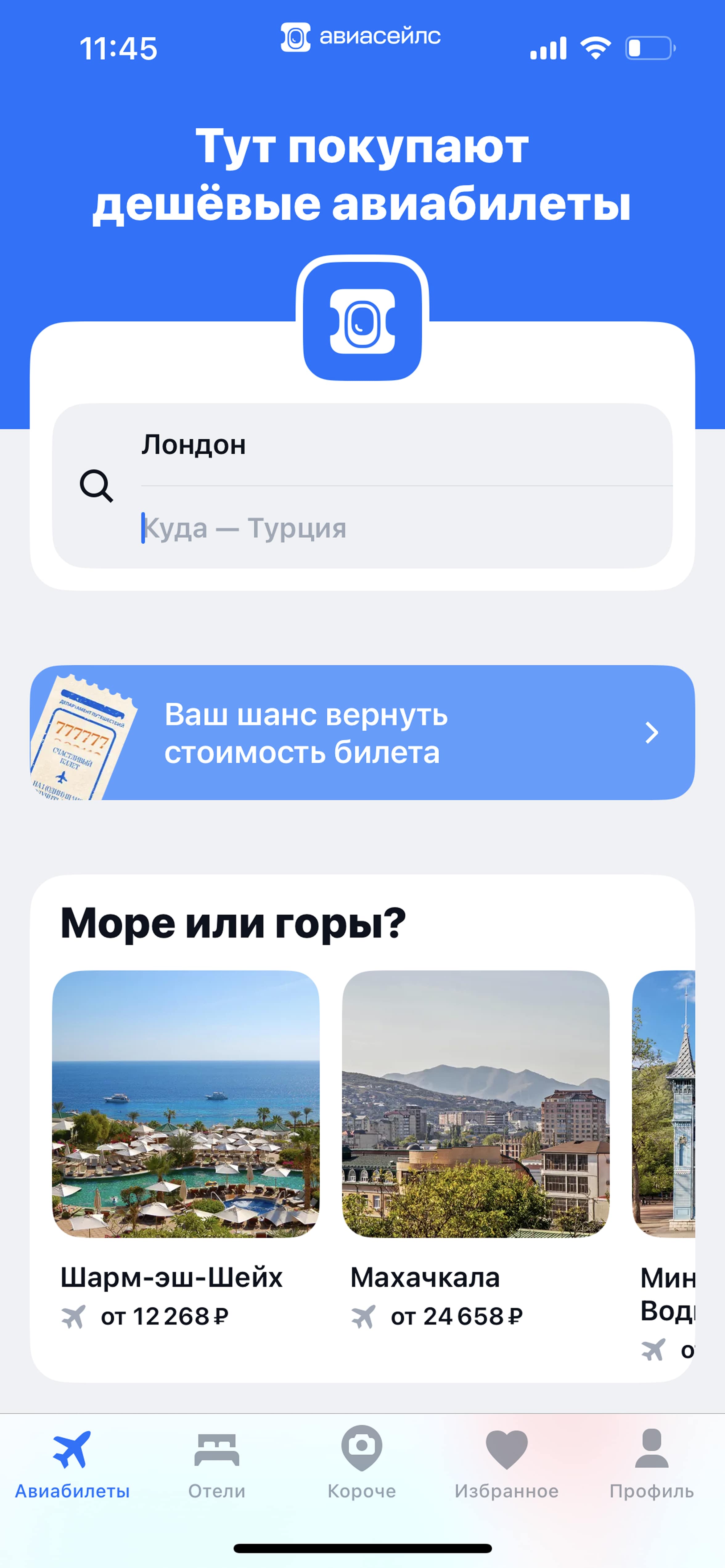Open the Избранное tab

[x=506, y=1464]
